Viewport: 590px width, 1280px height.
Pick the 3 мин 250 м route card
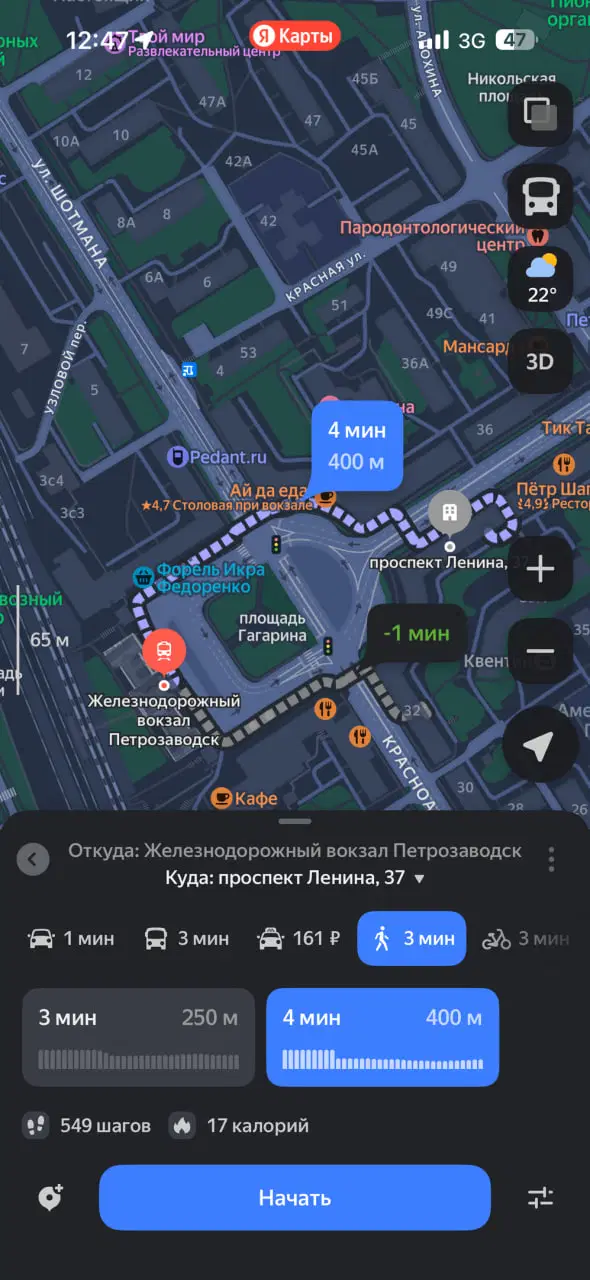(x=139, y=1037)
